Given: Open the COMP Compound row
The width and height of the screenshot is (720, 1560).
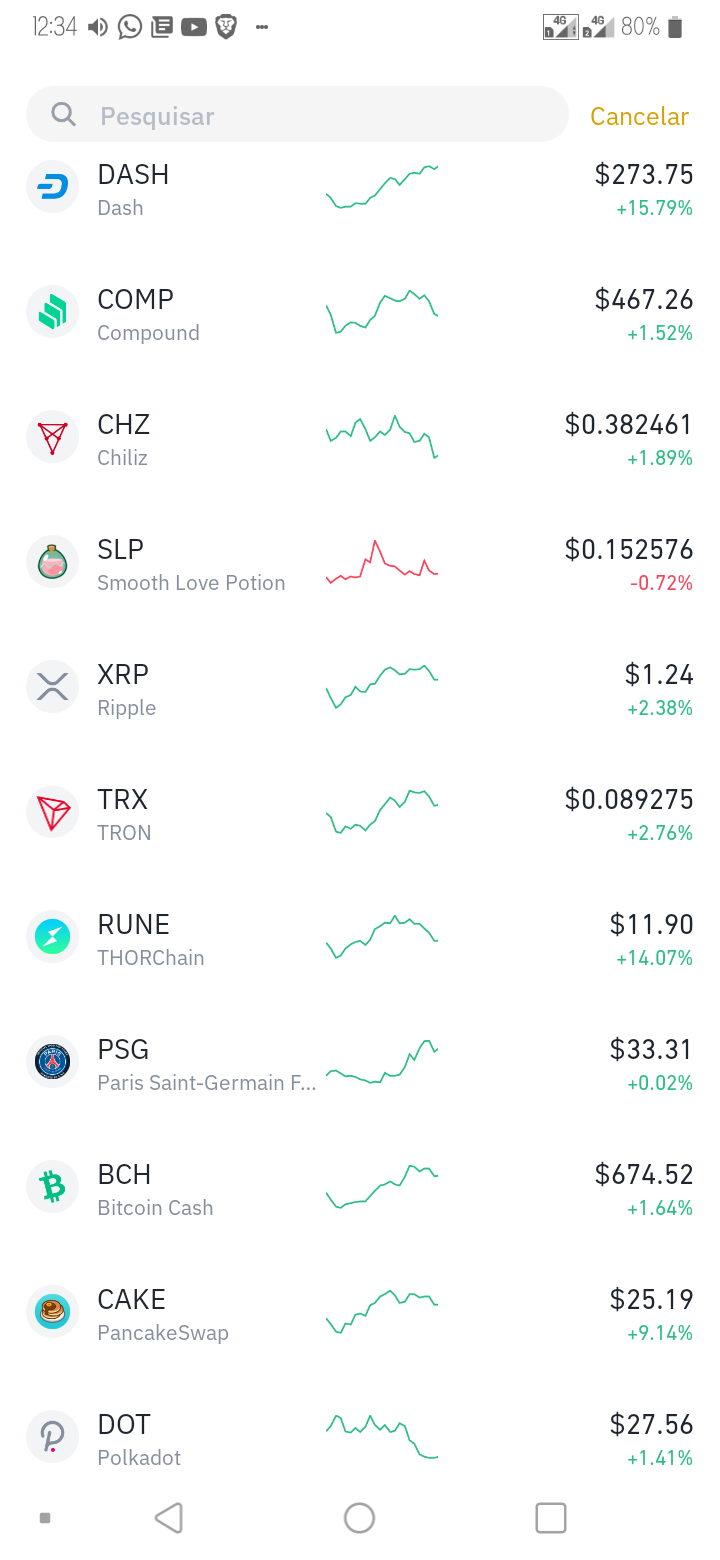Looking at the screenshot, I should 360,313.
